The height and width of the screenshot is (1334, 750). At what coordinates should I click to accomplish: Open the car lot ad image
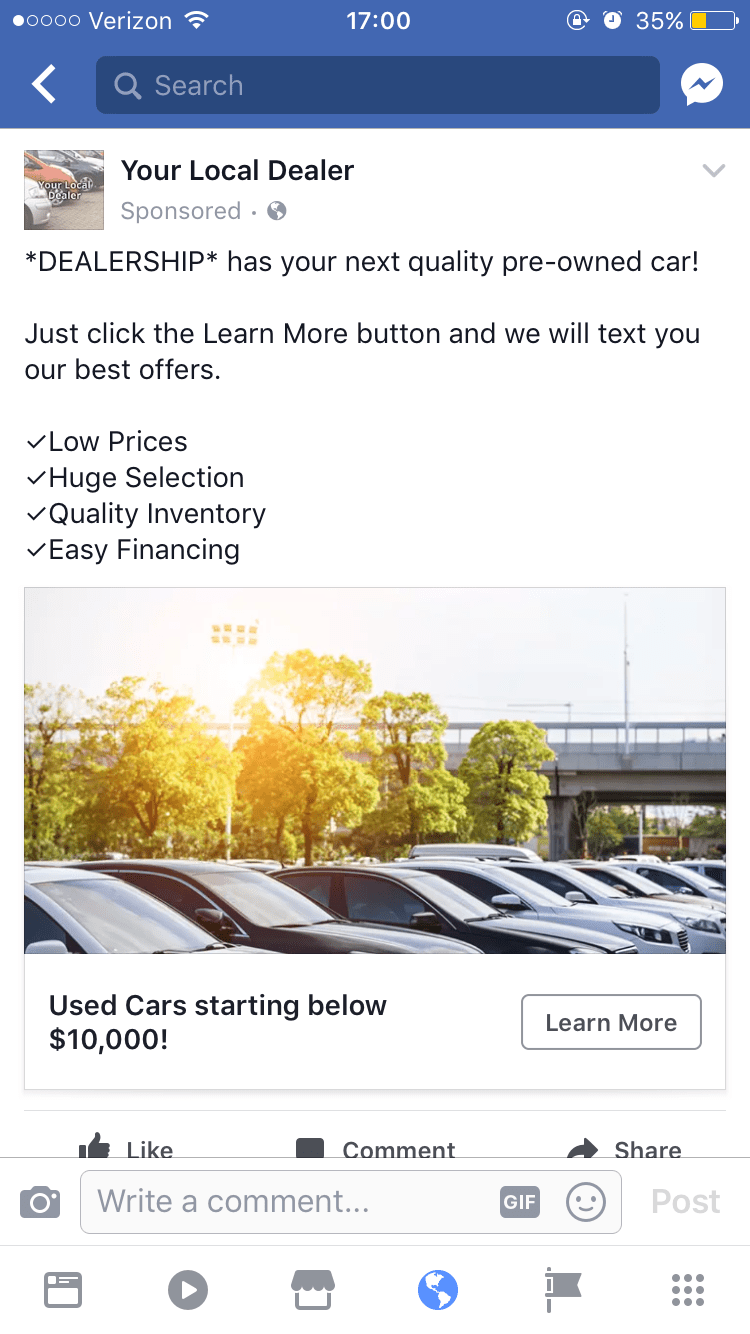coord(375,770)
